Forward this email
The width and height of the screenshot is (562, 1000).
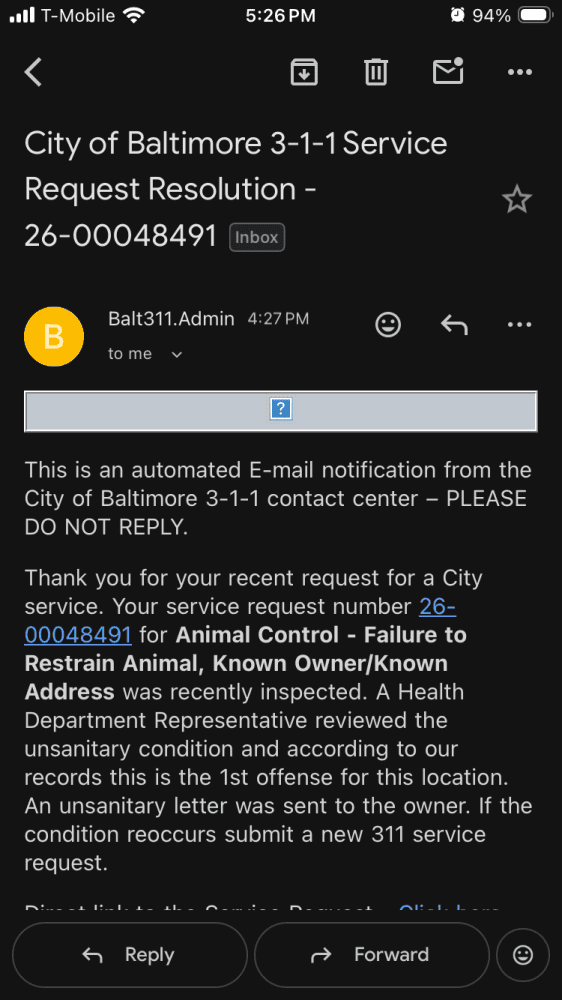pyautogui.click(x=372, y=954)
